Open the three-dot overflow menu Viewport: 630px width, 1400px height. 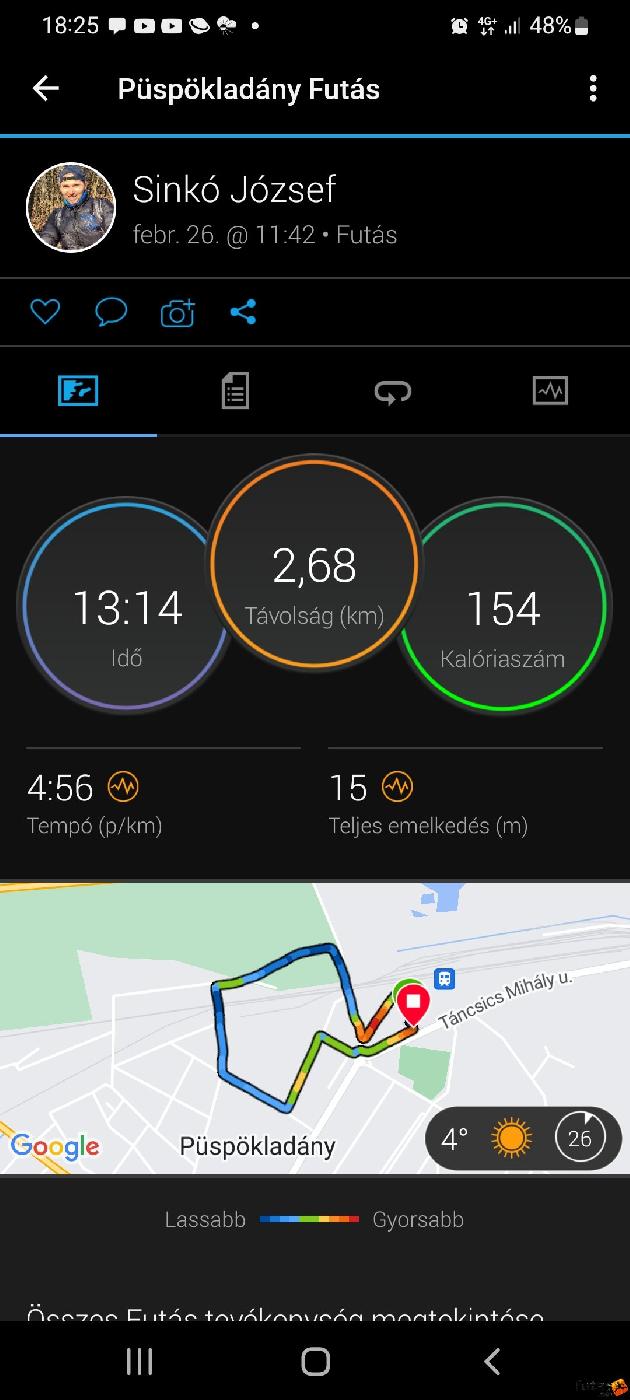click(593, 89)
